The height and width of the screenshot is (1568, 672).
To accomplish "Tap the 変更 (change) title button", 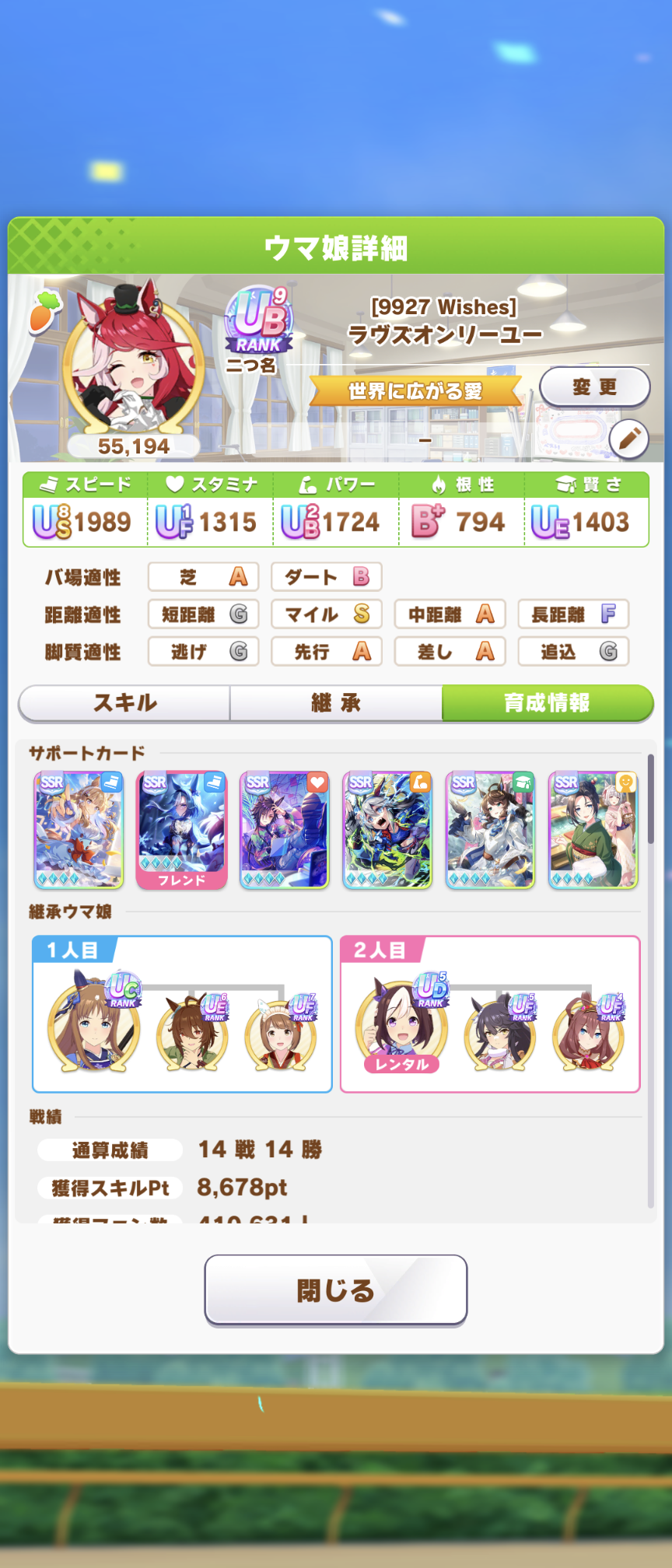I will click(594, 387).
